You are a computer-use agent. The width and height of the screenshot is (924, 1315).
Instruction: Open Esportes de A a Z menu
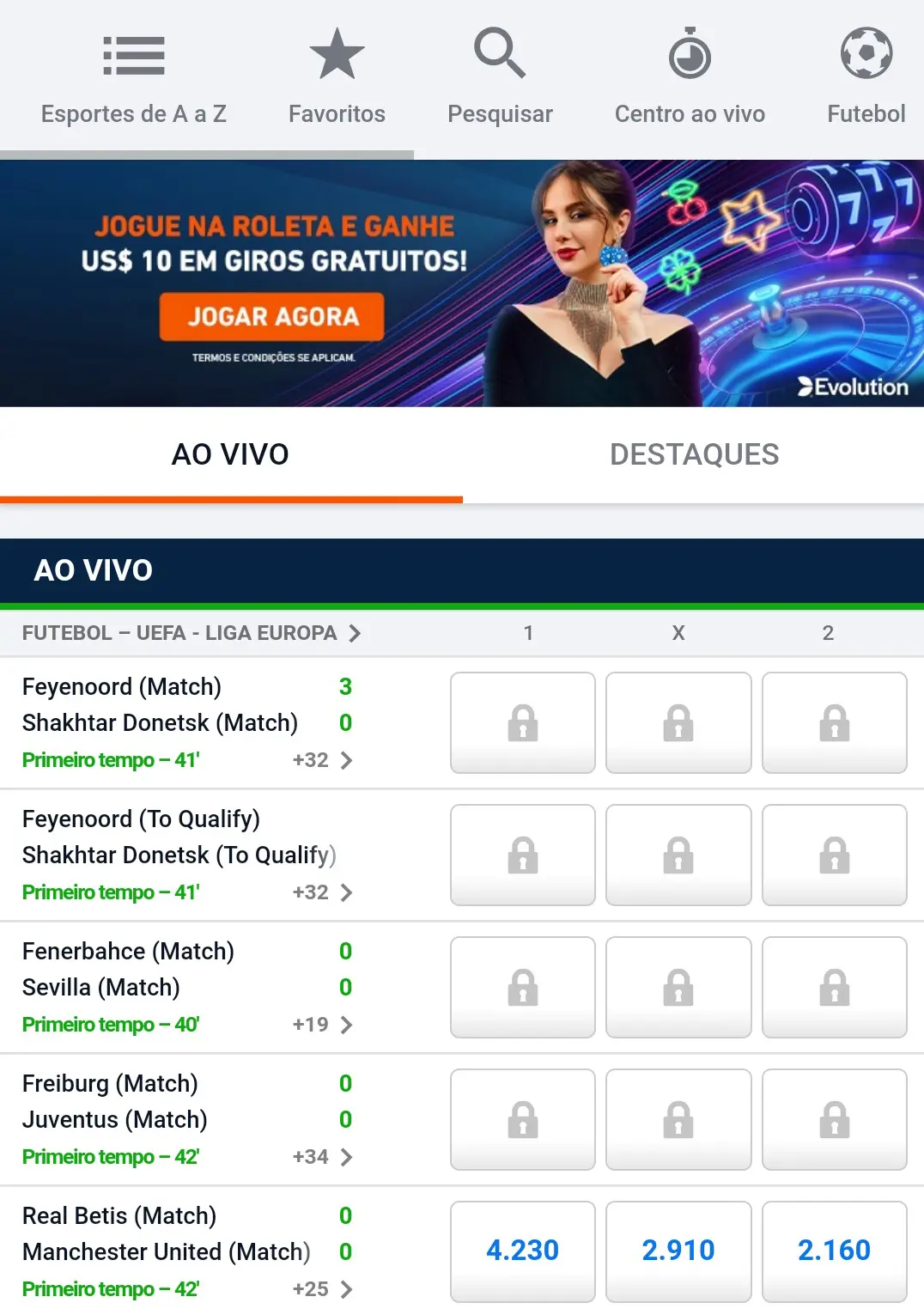pos(133,77)
